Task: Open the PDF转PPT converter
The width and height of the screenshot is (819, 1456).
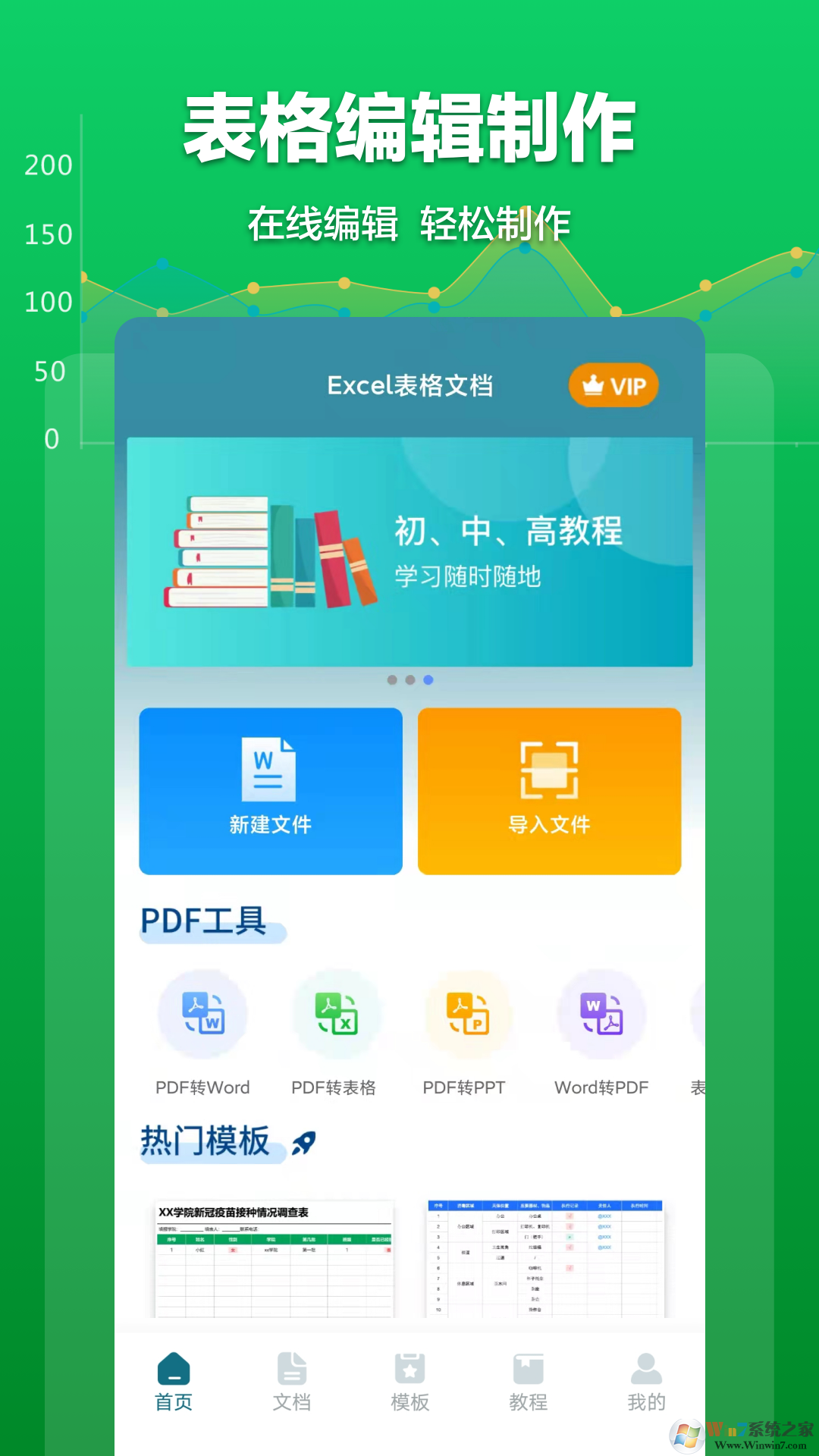Action: click(469, 1016)
